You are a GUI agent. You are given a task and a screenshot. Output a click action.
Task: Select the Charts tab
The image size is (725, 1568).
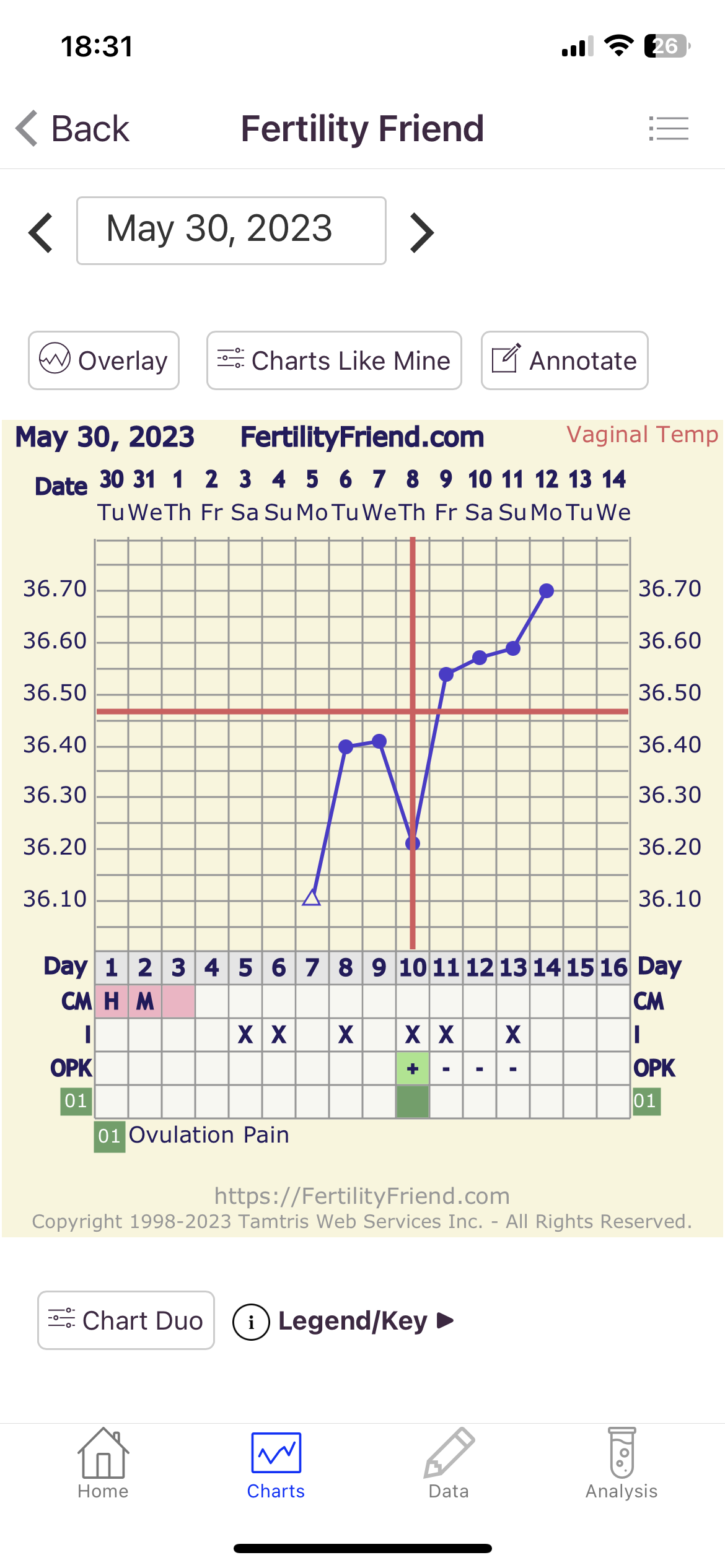(276, 1464)
